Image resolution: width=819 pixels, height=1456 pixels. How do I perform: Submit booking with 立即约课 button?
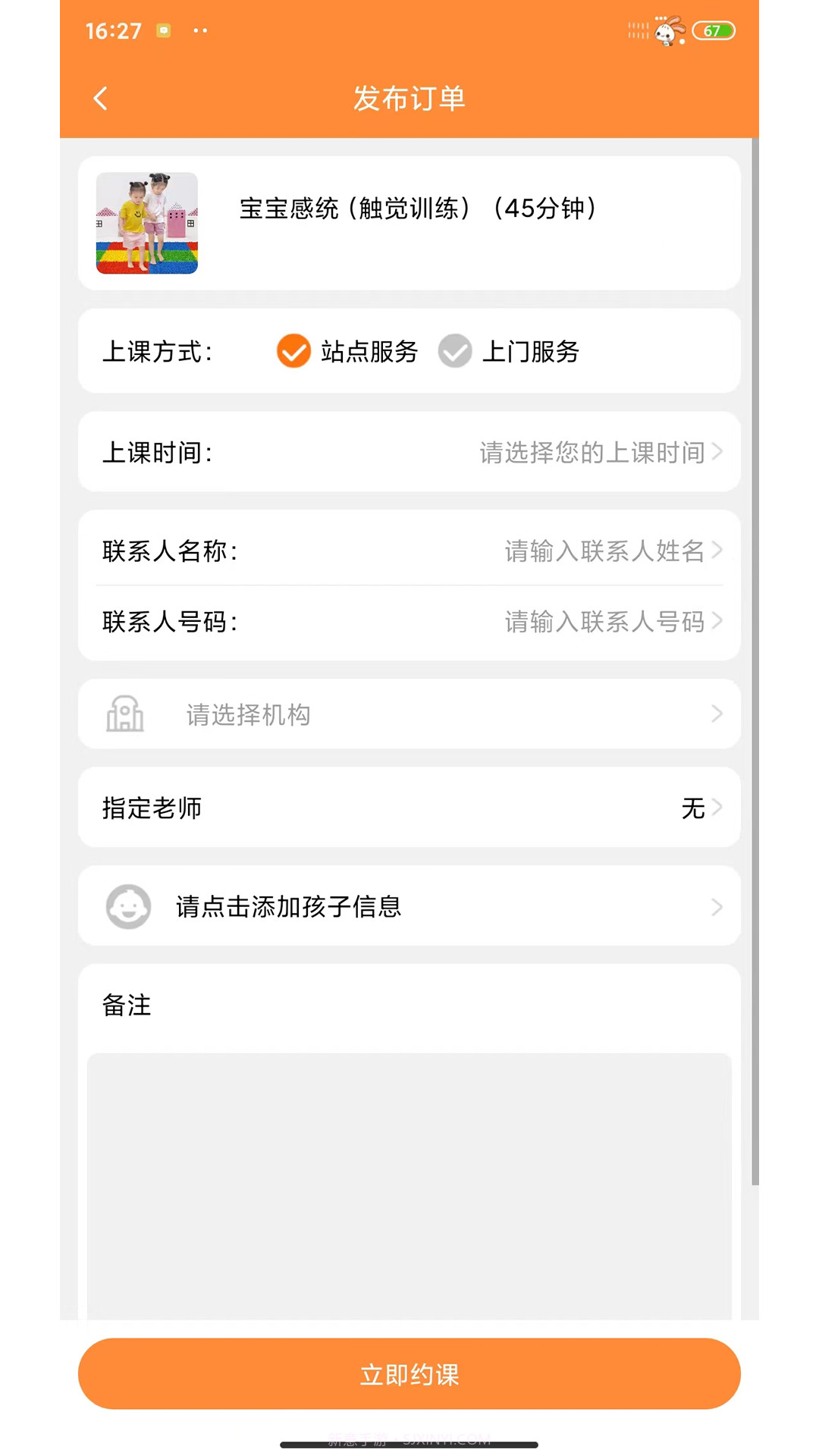pos(409,1374)
